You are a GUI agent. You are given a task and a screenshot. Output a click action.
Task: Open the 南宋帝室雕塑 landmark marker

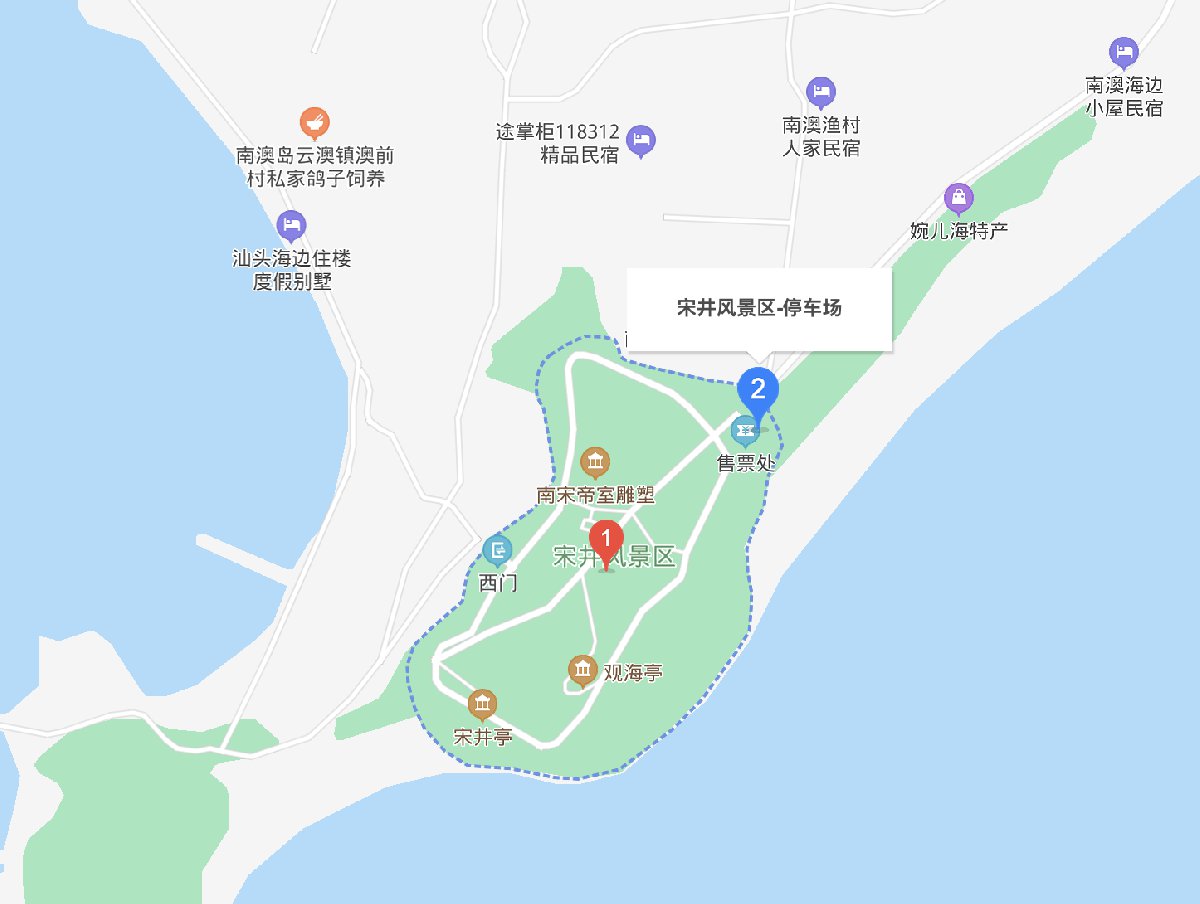[595, 463]
